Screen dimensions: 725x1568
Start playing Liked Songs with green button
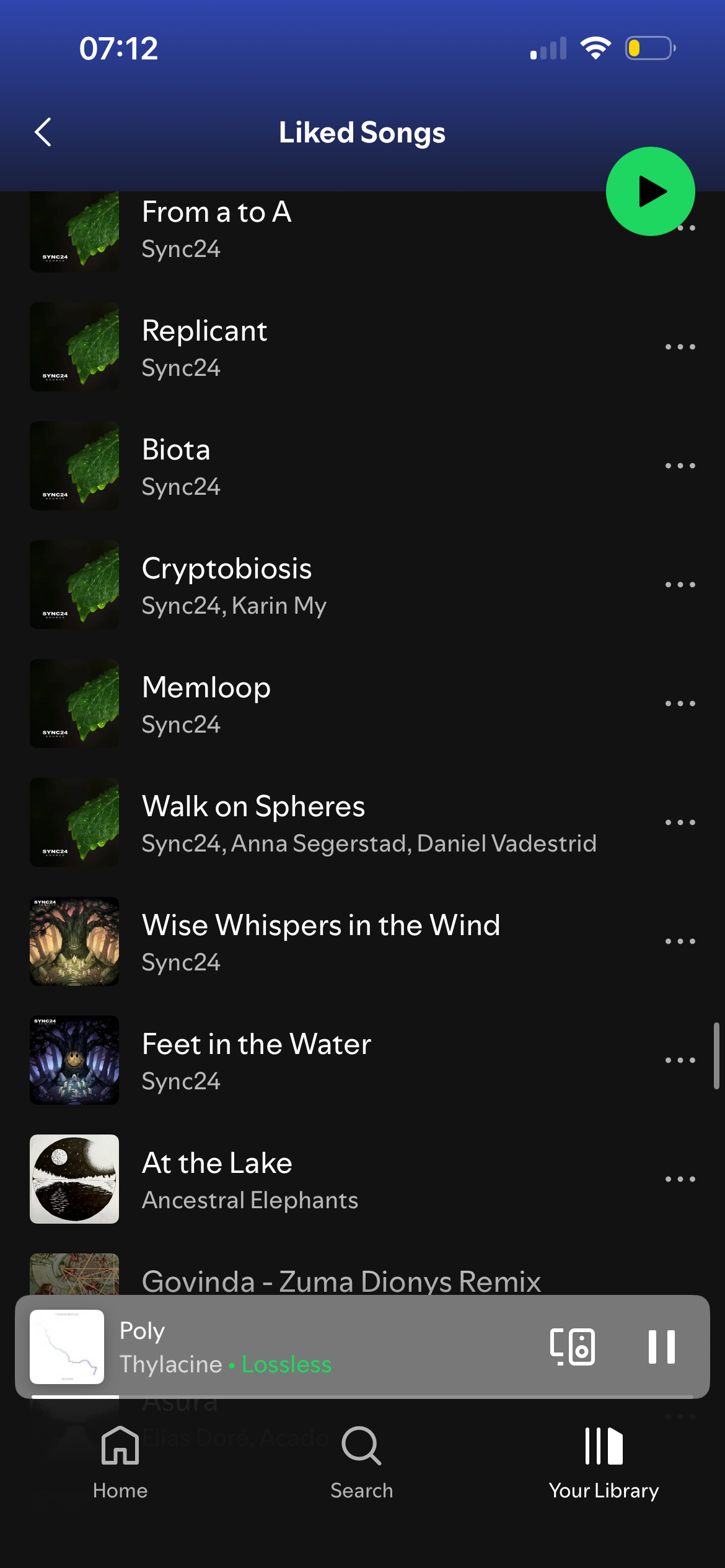[x=650, y=191]
